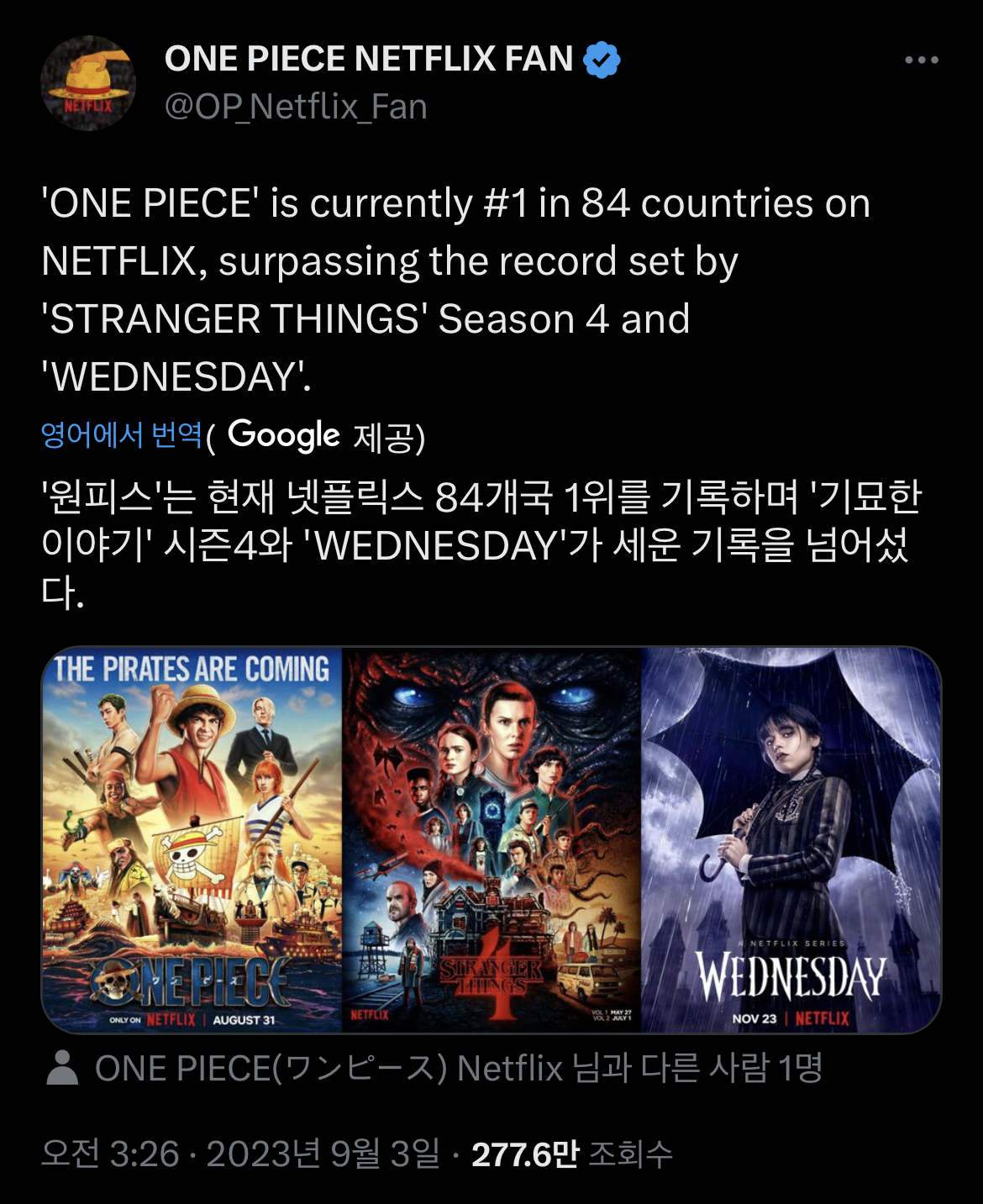Visit the @OP_Netflix_Fan account name
This screenshot has height=1204, width=983.
click(x=296, y=108)
